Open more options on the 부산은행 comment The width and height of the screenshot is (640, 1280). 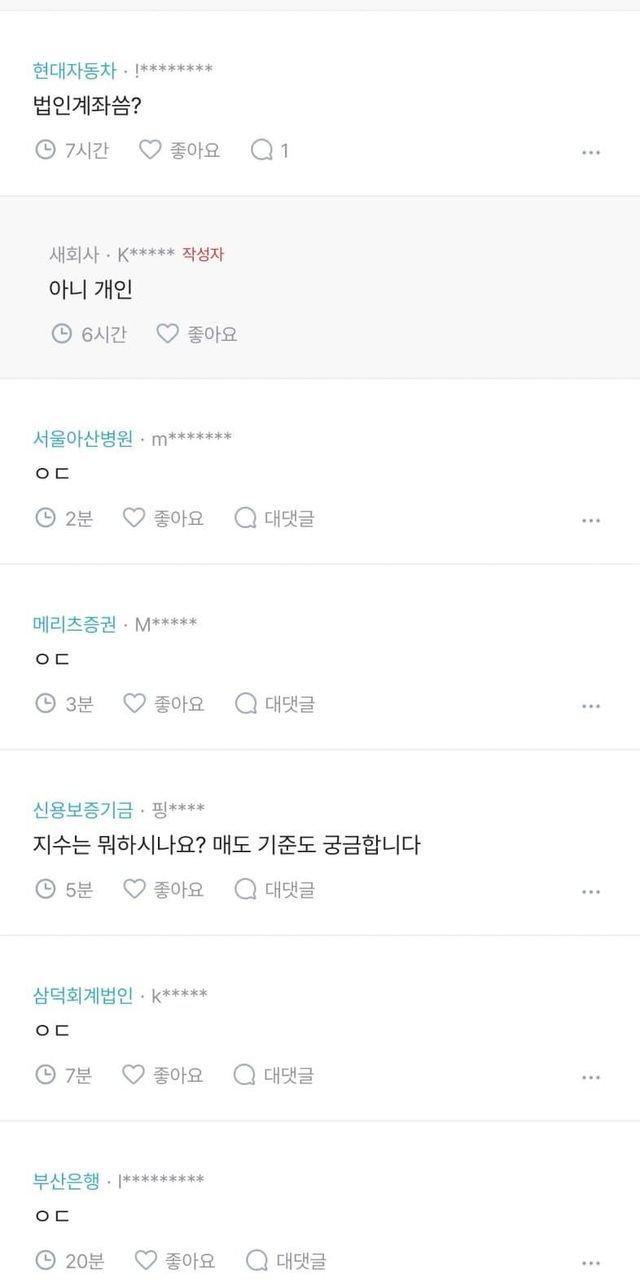pos(591,1262)
